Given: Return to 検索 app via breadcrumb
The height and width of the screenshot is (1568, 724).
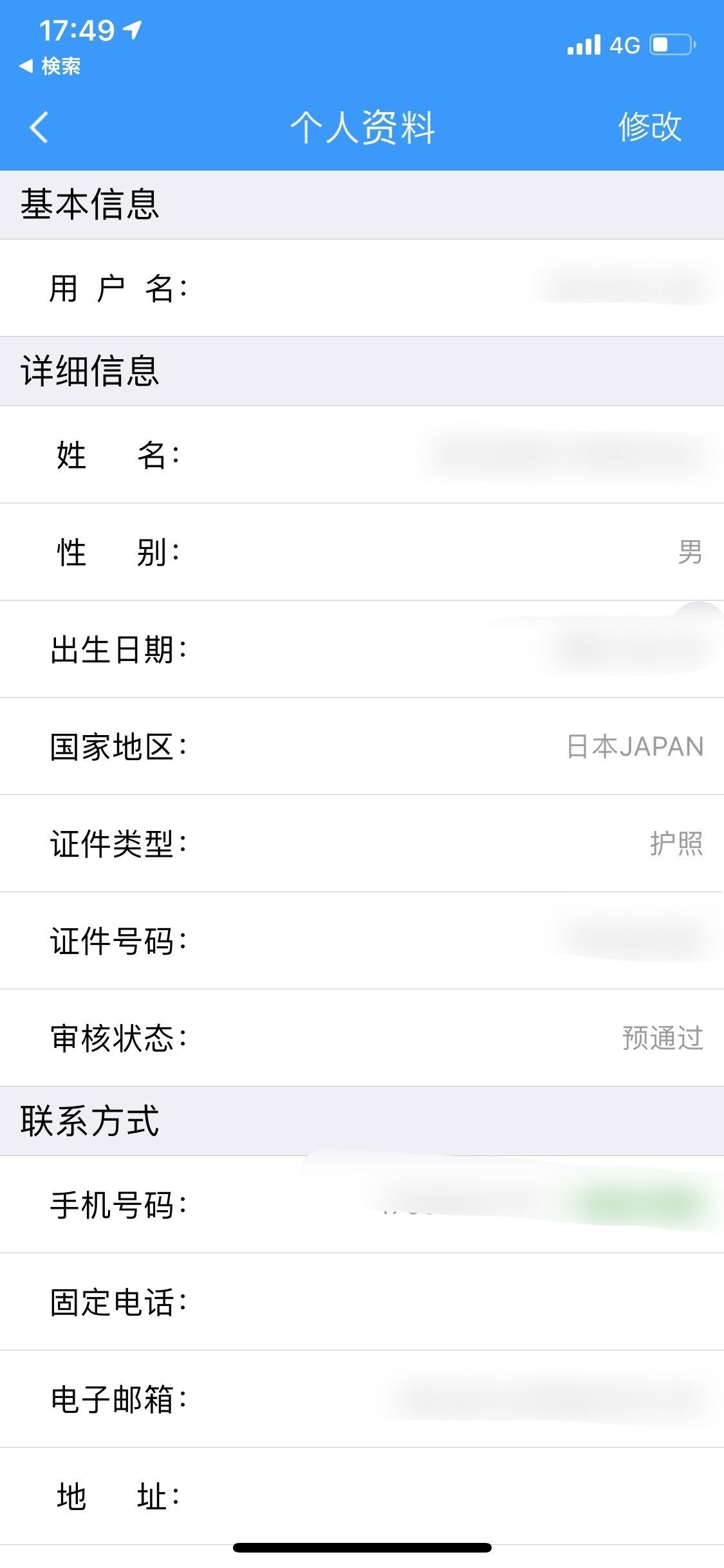Looking at the screenshot, I should tap(51, 66).
